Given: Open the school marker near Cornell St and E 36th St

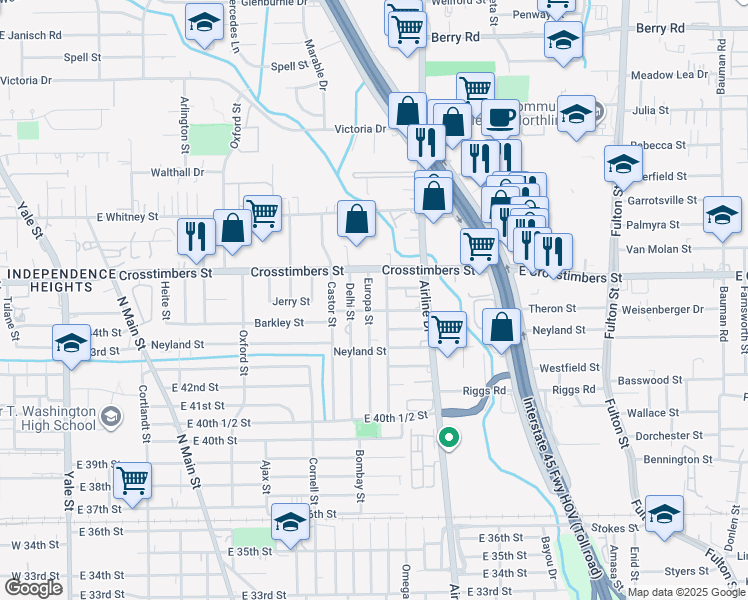Looking at the screenshot, I should coord(290,522).
